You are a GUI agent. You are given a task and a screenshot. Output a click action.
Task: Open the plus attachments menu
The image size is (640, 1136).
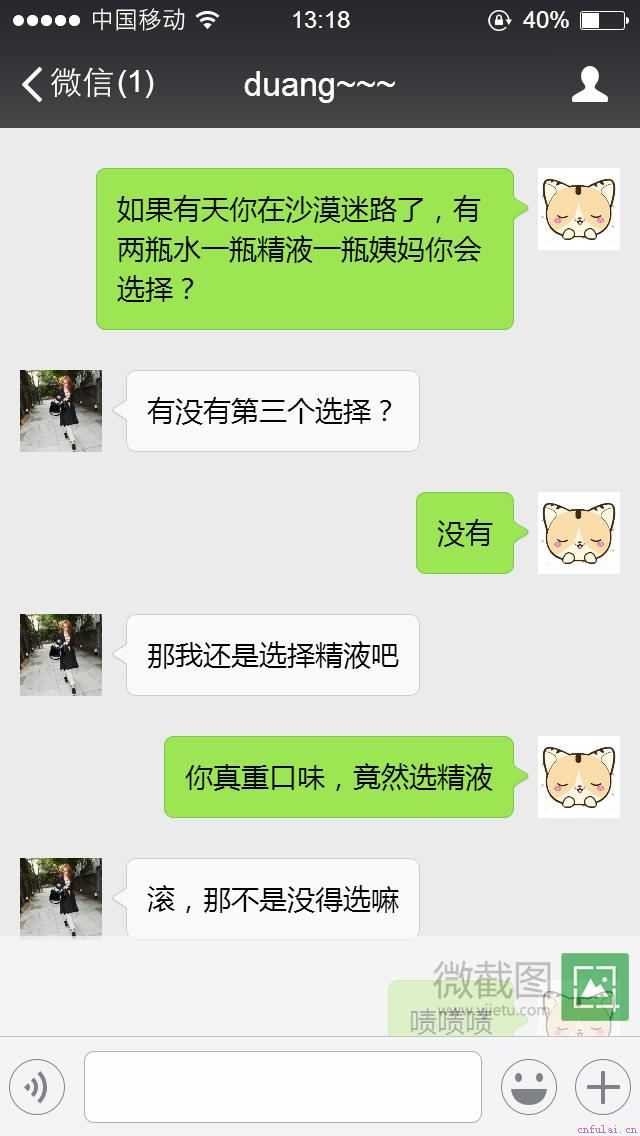(x=602, y=1086)
